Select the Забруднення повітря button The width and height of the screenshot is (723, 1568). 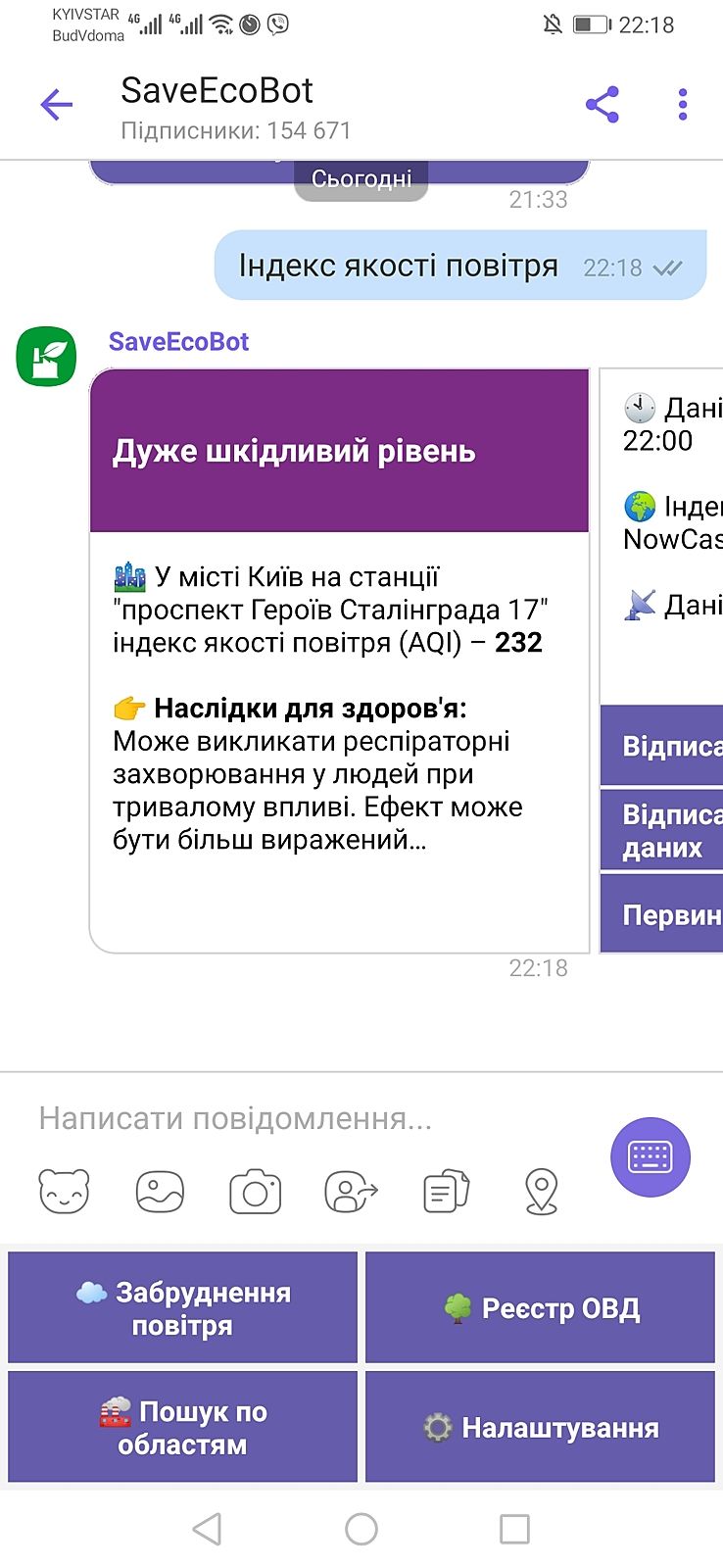pos(183,1308)
